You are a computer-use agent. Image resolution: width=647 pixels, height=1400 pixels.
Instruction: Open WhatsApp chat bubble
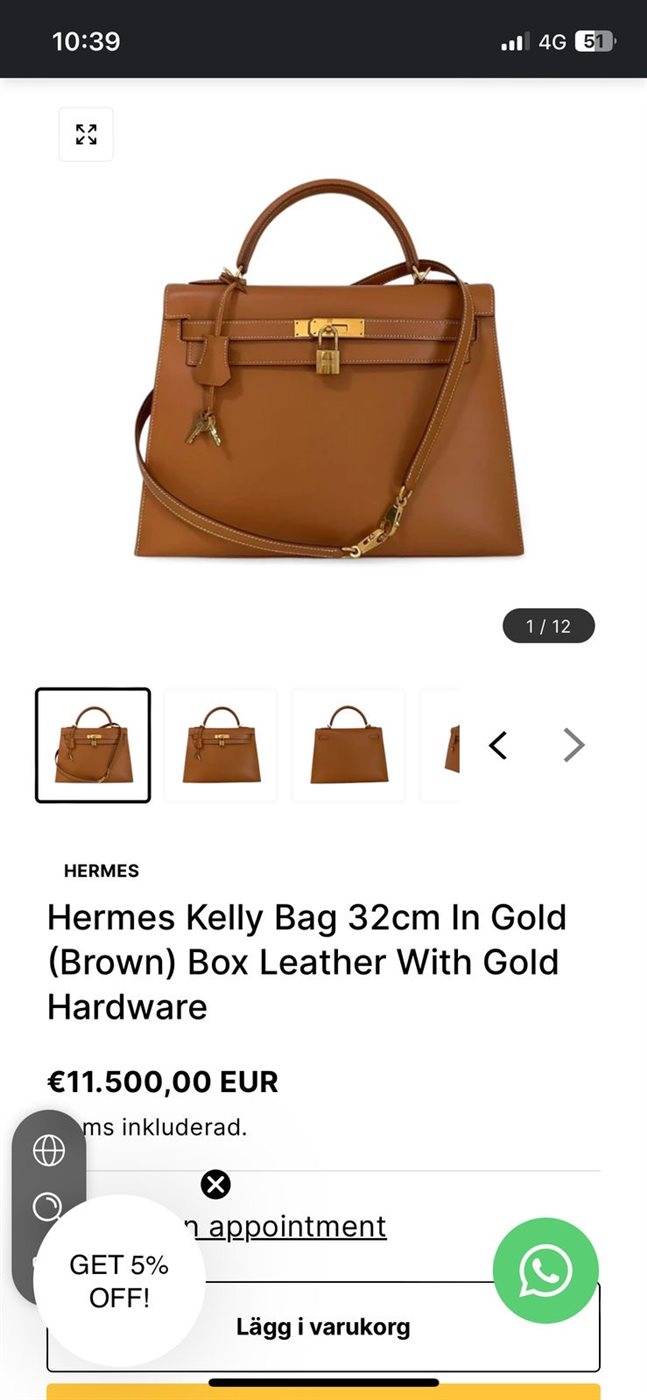[x=546, y=1271]
